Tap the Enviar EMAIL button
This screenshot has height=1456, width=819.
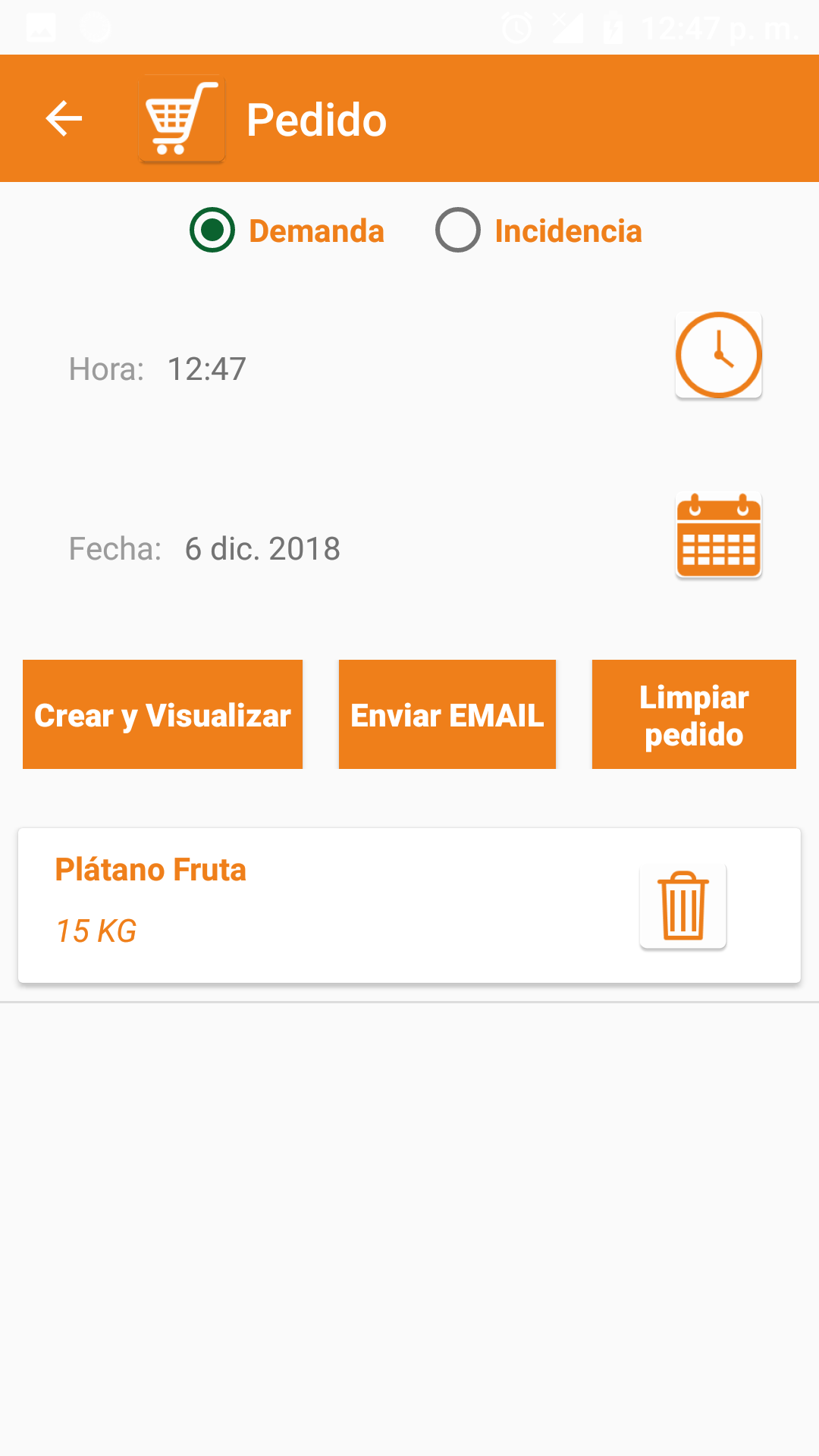447,714
